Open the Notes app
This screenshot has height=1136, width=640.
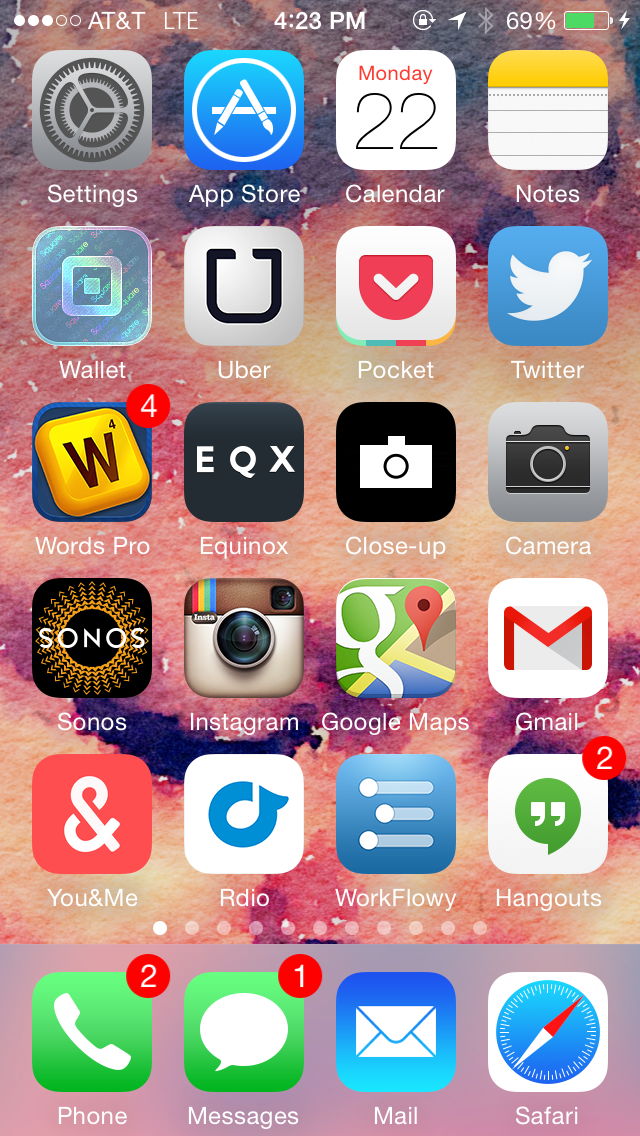tap(548, 110)
